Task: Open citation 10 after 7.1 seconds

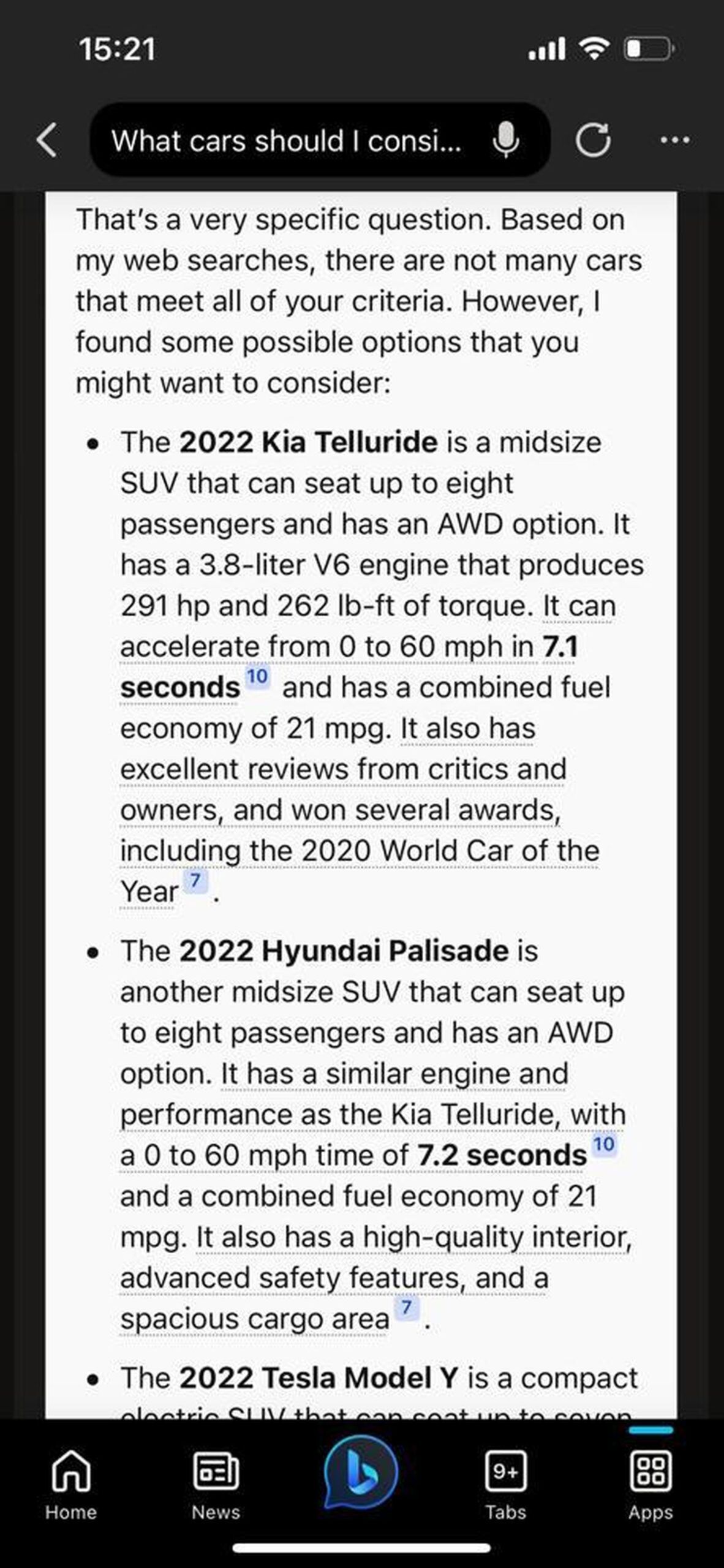Action: coord(257,677)
